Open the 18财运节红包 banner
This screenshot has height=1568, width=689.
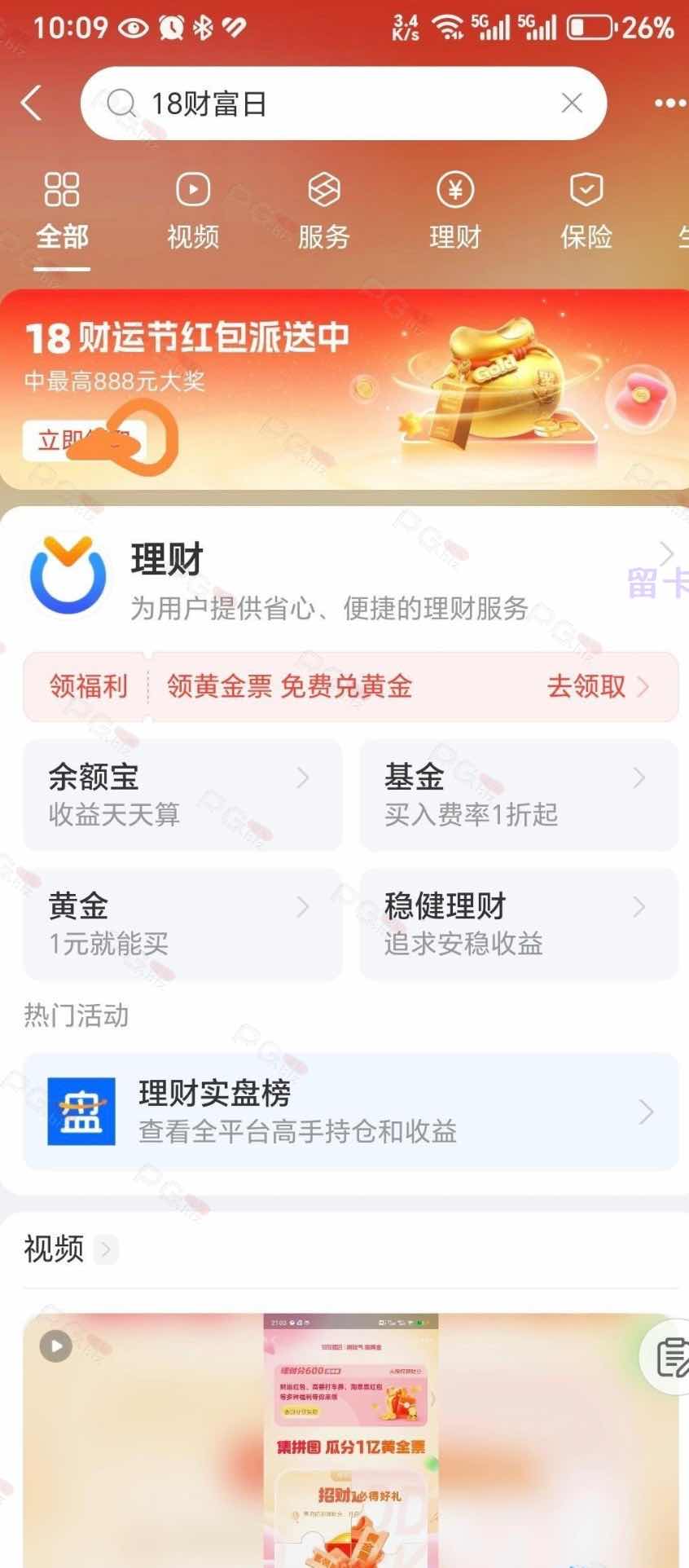pos(344,390)
